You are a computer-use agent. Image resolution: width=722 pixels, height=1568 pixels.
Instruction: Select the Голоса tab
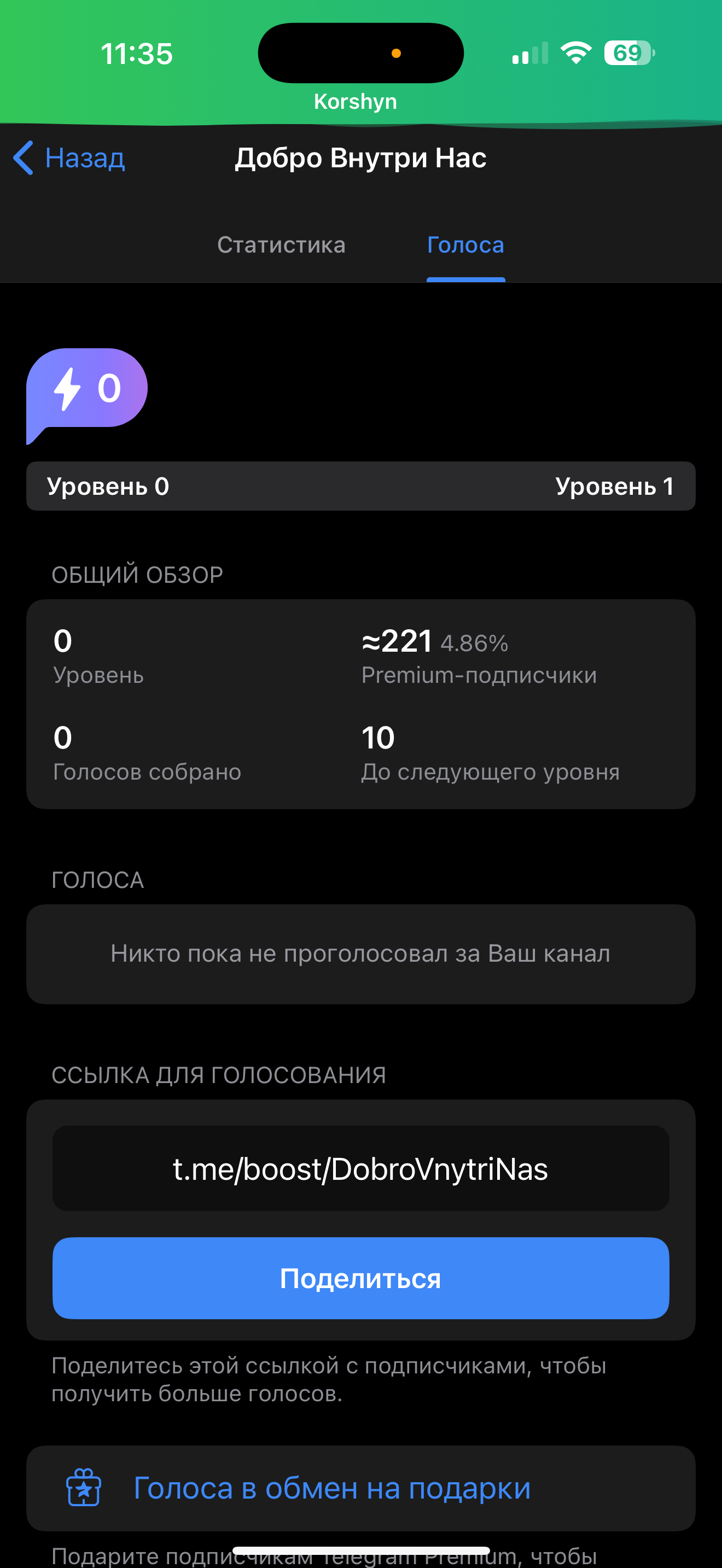[x=465, y=245]
